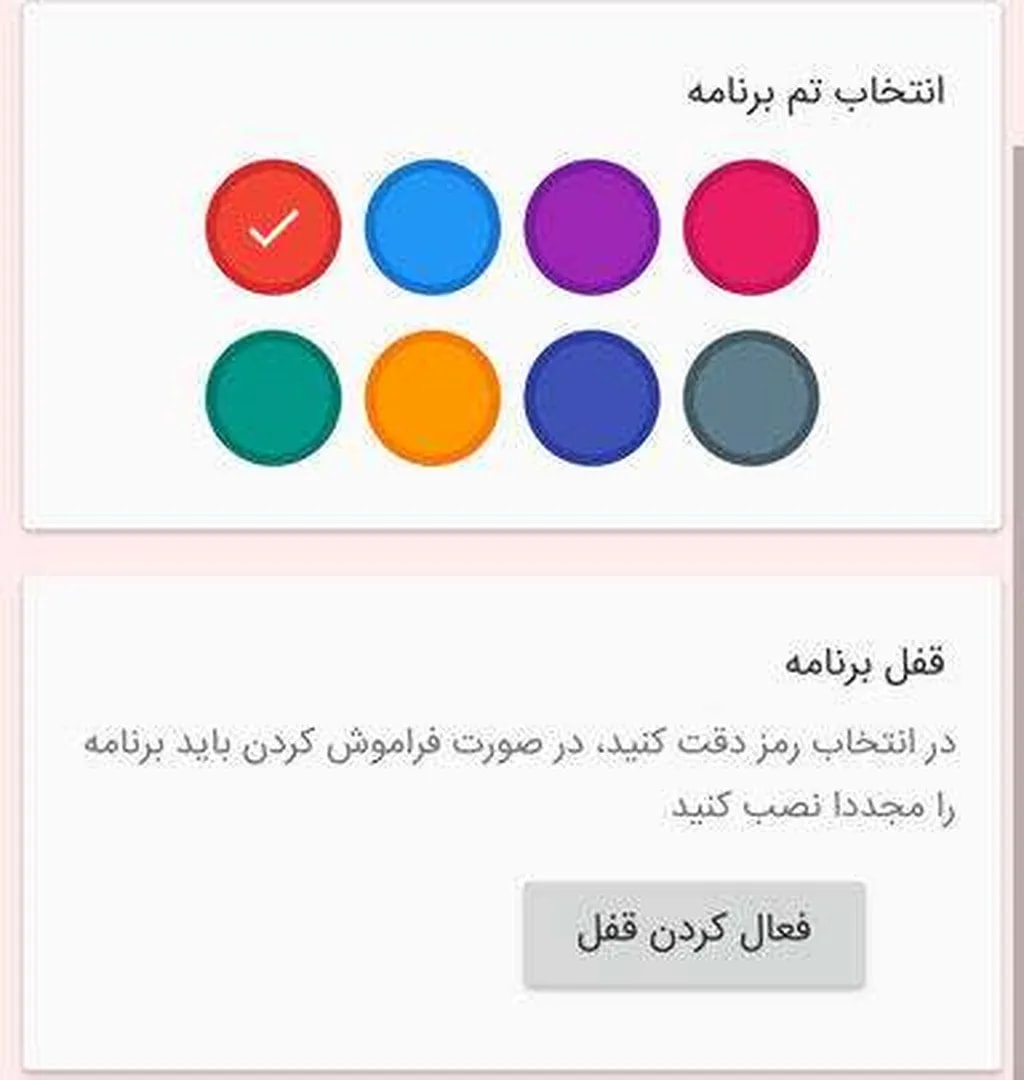Choose the blue-grey theme color
Image resolution: width=1024 pixels, height=1080 pixels.
pyautogui.click(x=751, y=398)
